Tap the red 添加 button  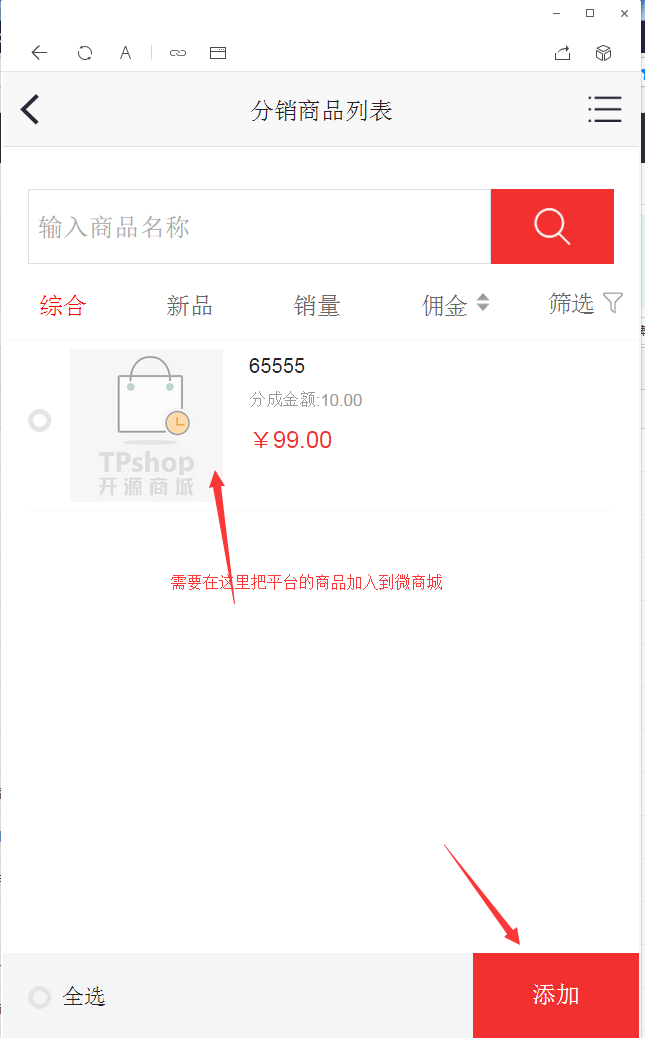pyautogui.click(x=555, y=995)
